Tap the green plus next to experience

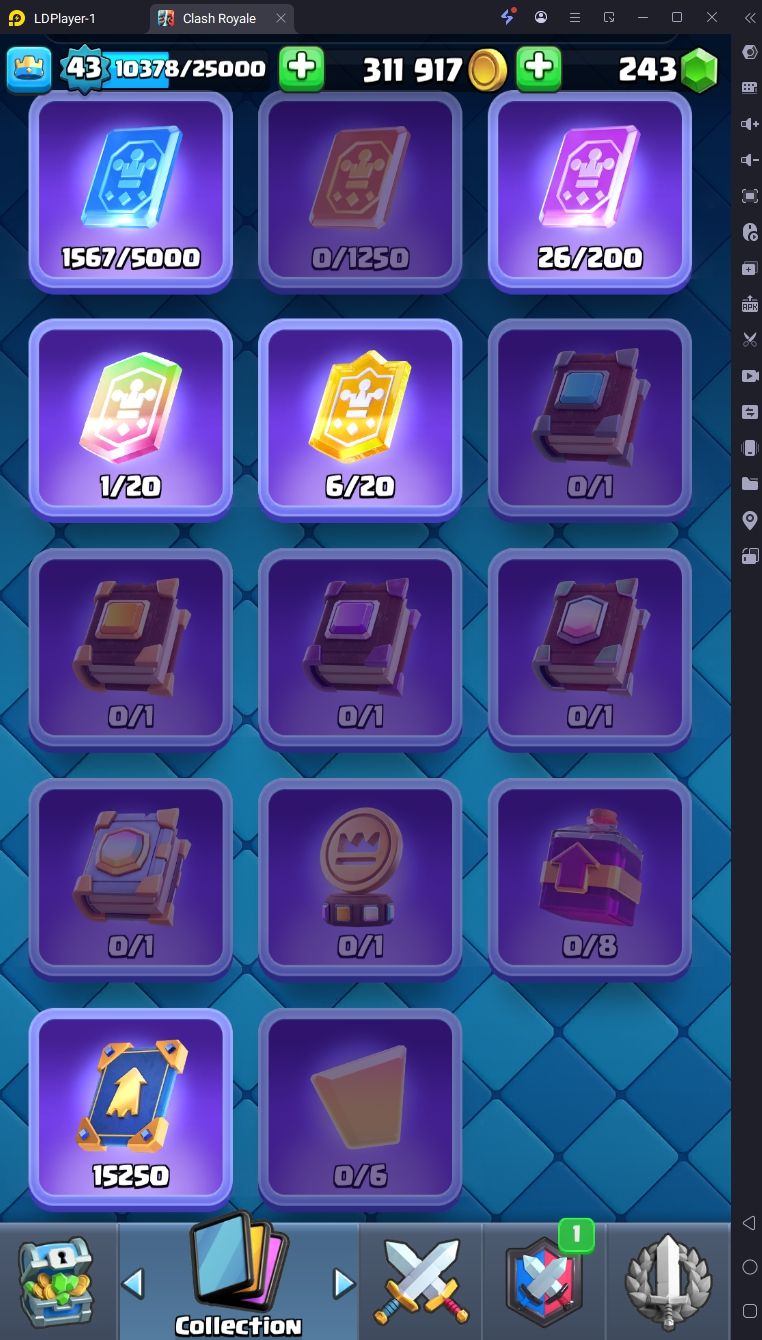coord(301,68)
